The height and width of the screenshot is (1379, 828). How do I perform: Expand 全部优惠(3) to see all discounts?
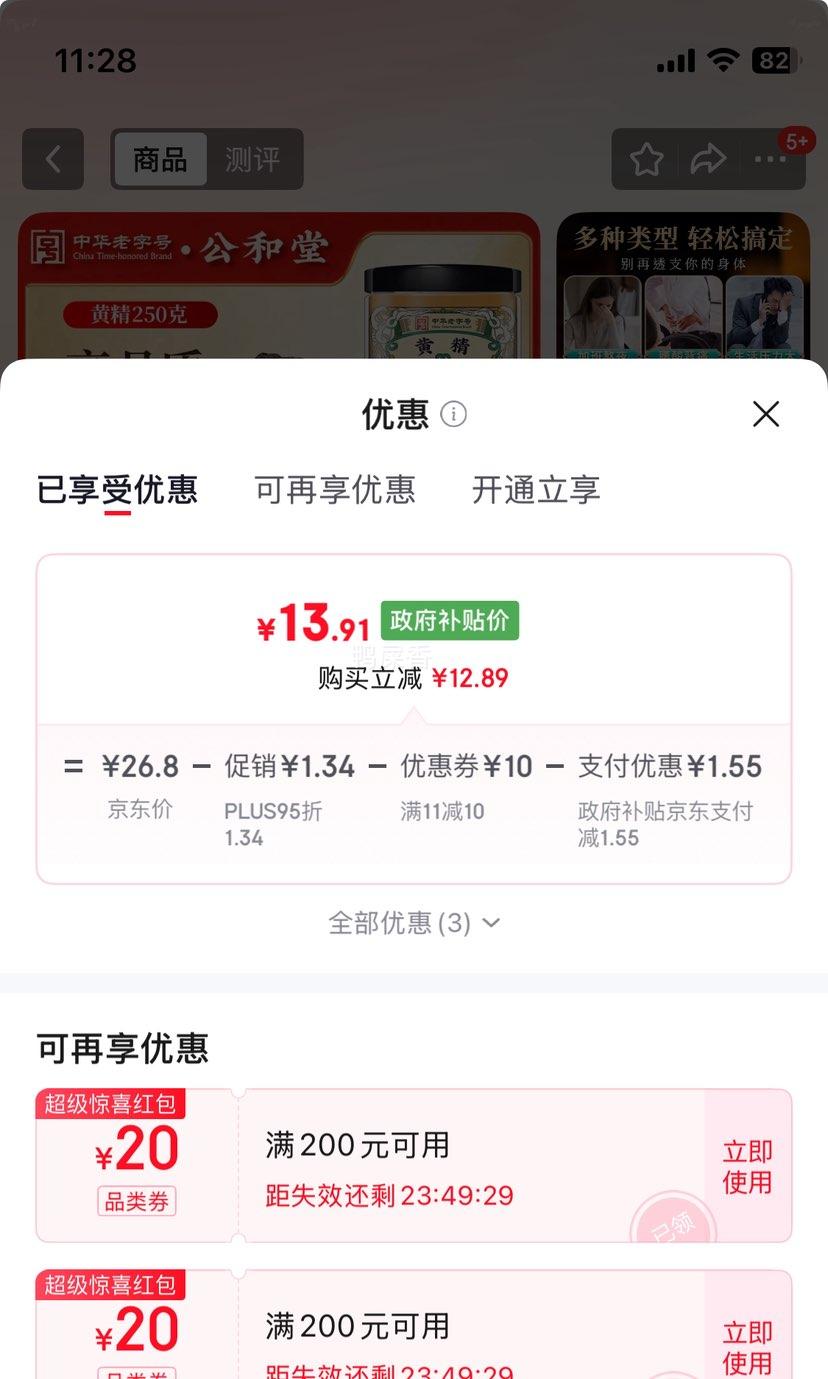tap(414, 923)
